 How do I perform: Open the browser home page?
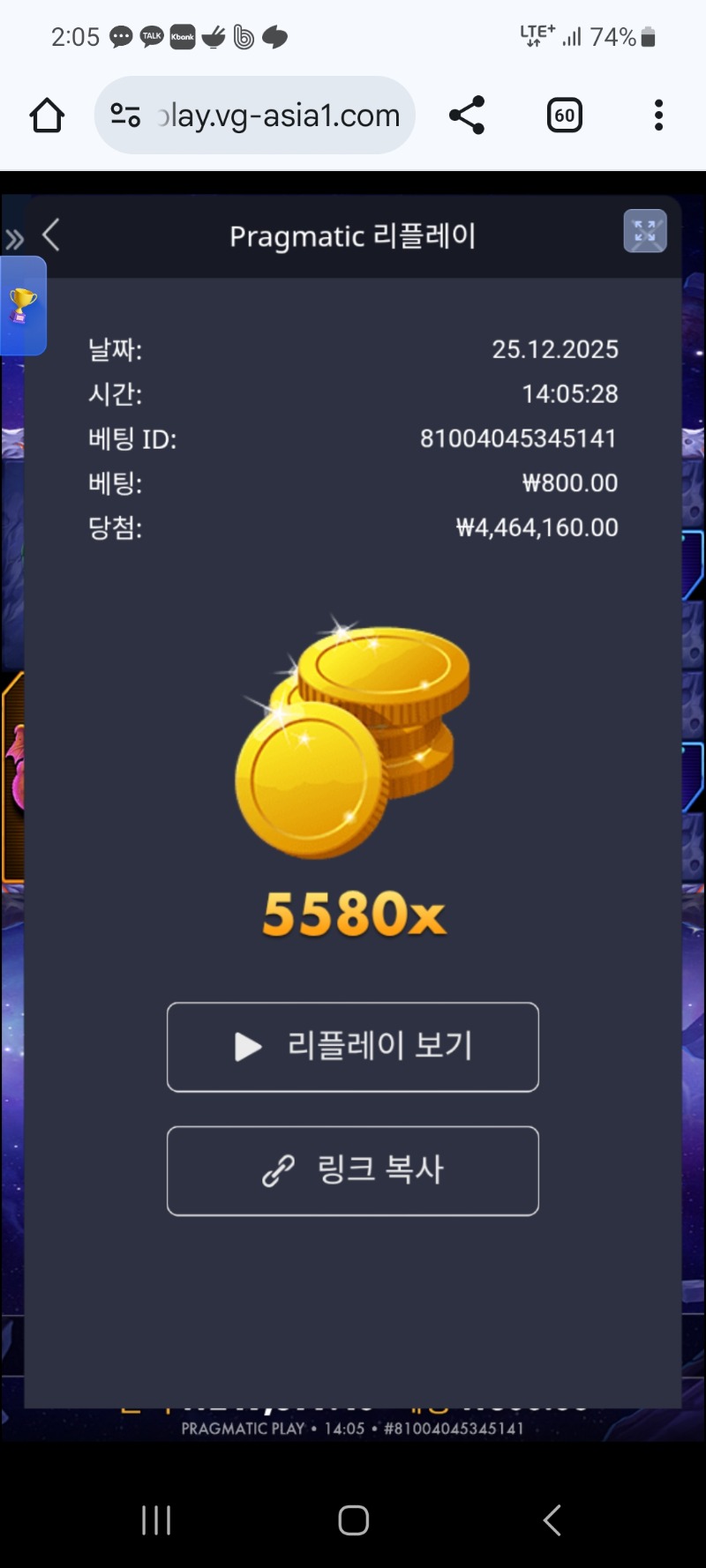(x=47, y=116)
